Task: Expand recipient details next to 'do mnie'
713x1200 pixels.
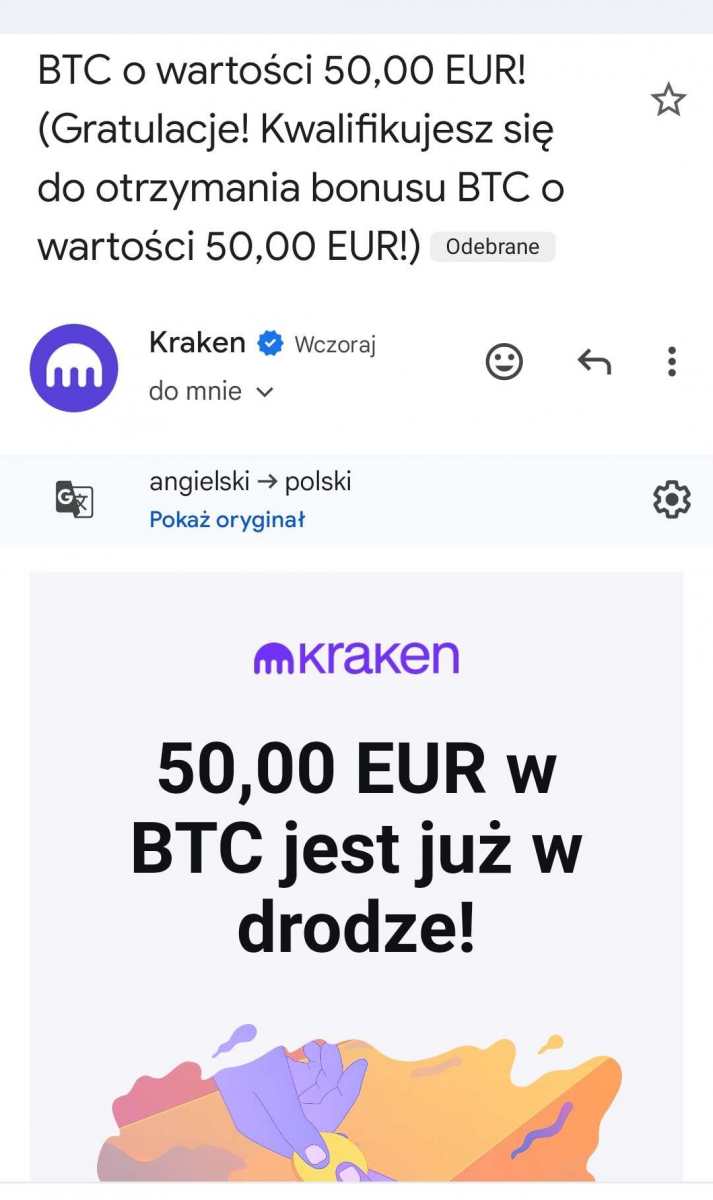Action: pos(264,392)
